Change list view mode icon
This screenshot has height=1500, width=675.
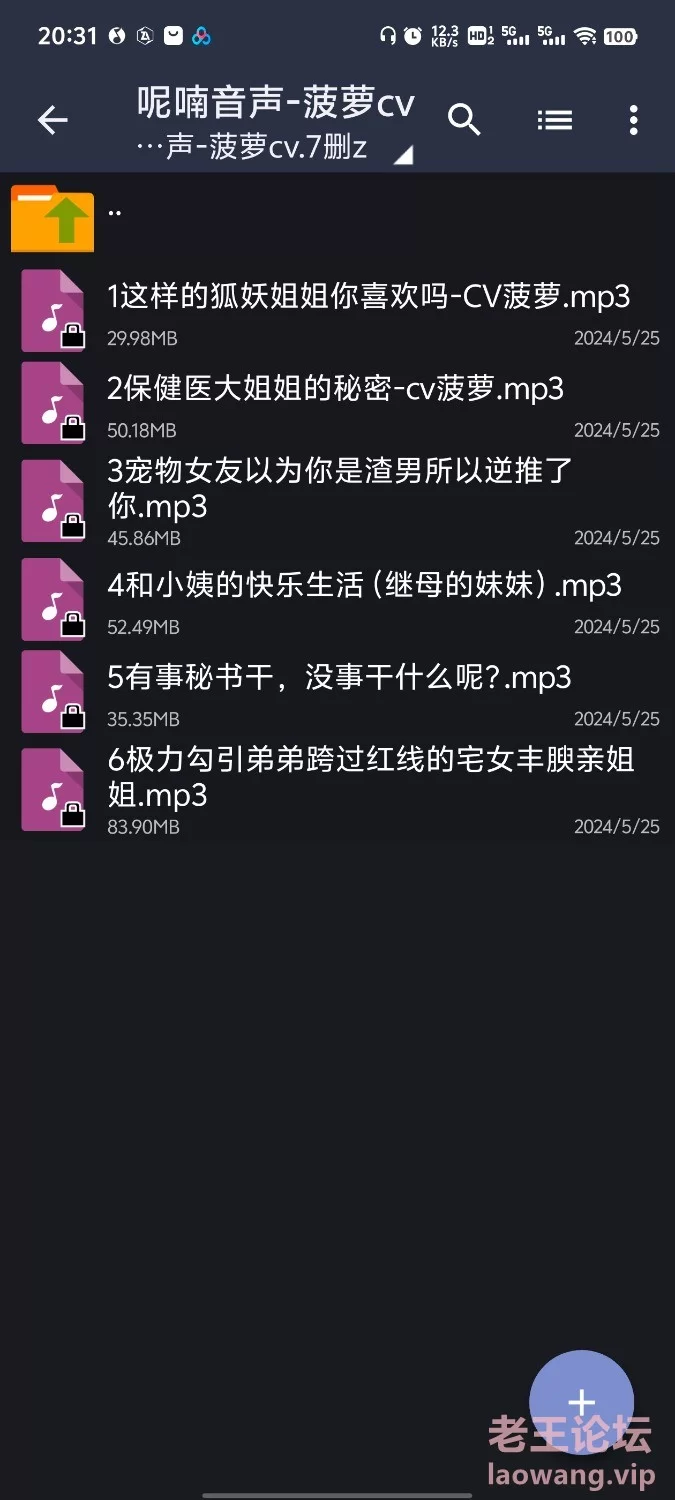point(554,120)
